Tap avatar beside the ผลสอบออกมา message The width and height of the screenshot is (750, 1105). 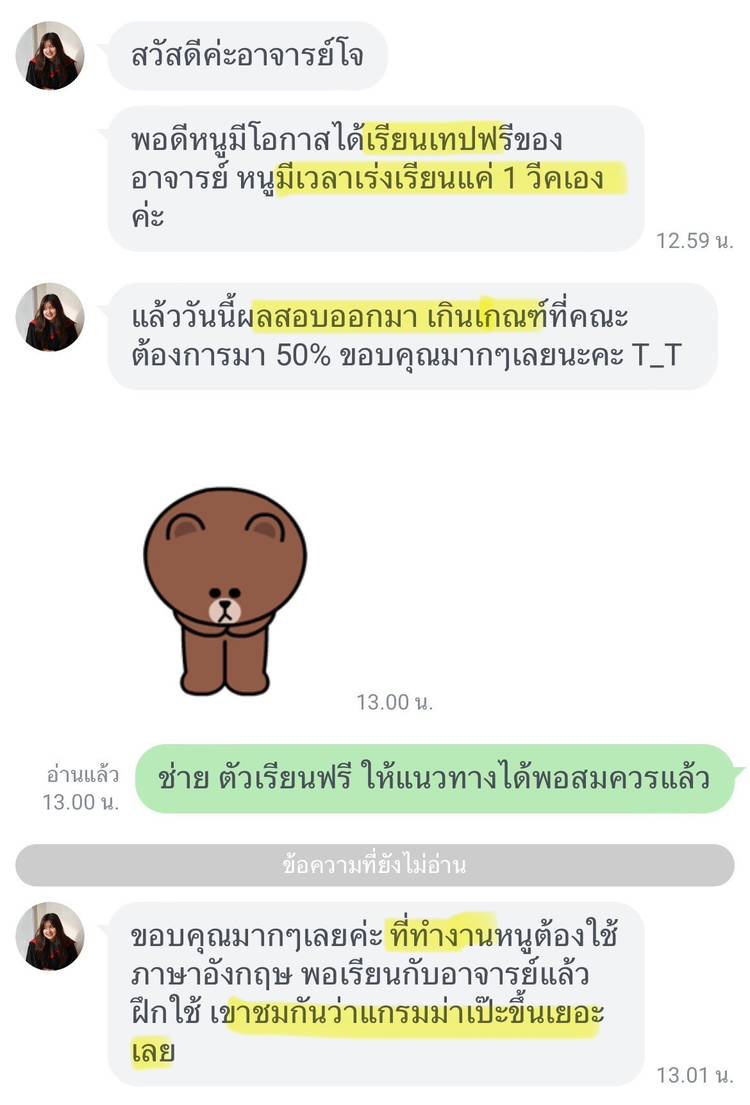pyautogui.click(x=50, y=317)
